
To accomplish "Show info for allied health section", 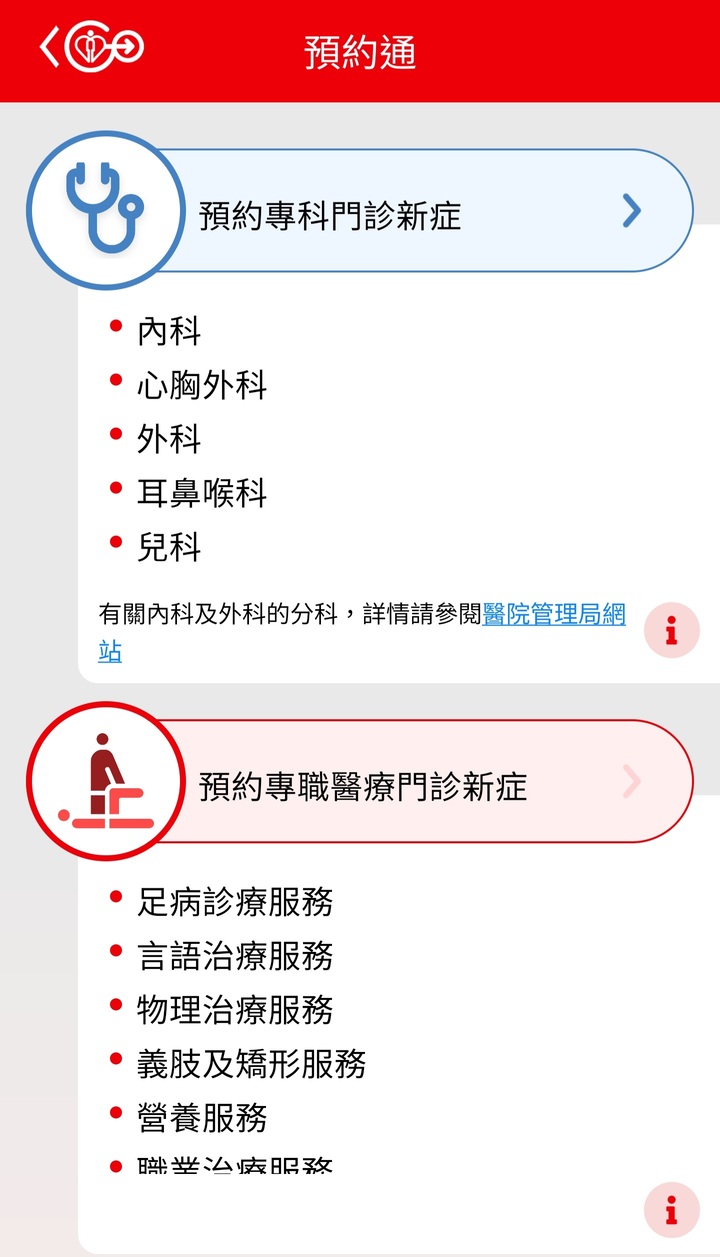I will coord(671,1210).
